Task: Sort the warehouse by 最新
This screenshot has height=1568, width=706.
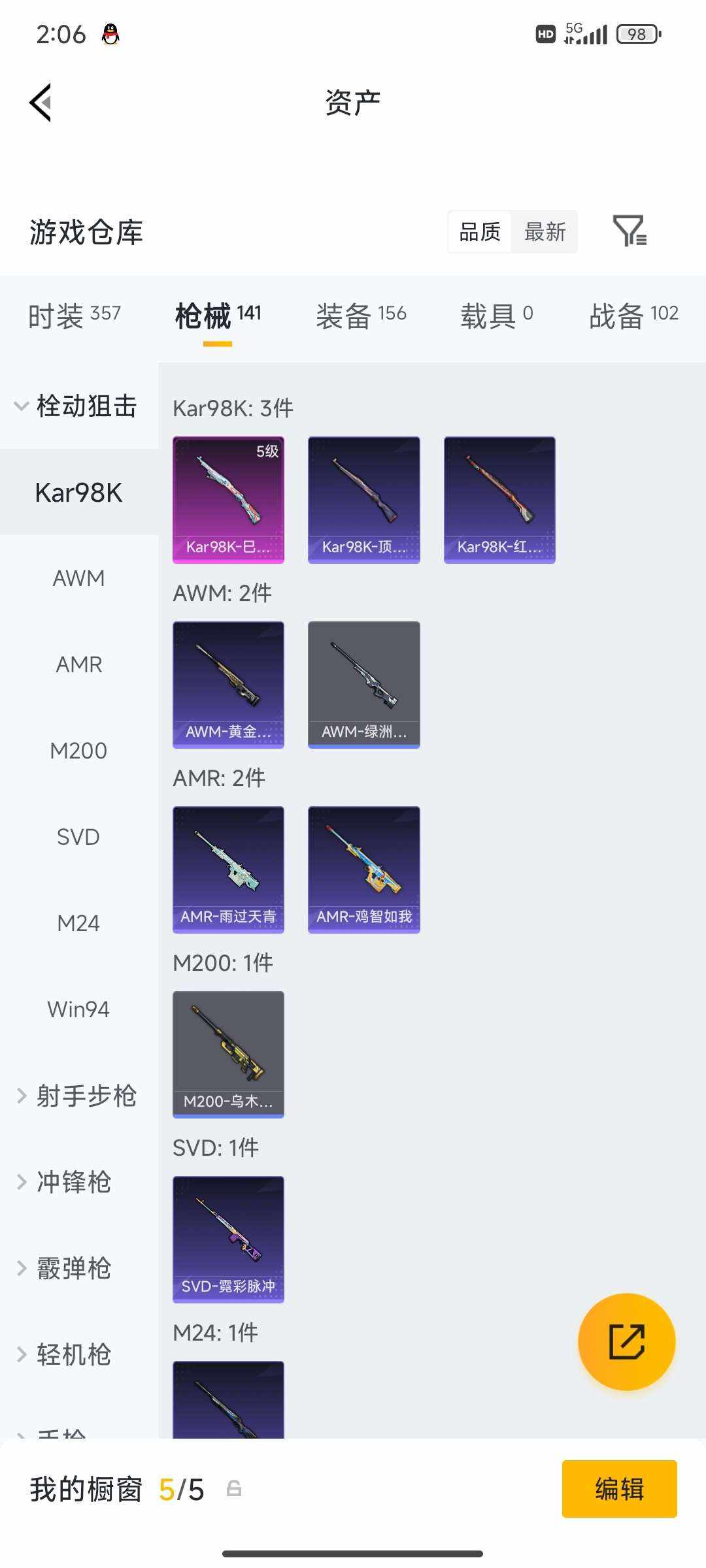Action: pyautogui.click(x=545, y=232)
